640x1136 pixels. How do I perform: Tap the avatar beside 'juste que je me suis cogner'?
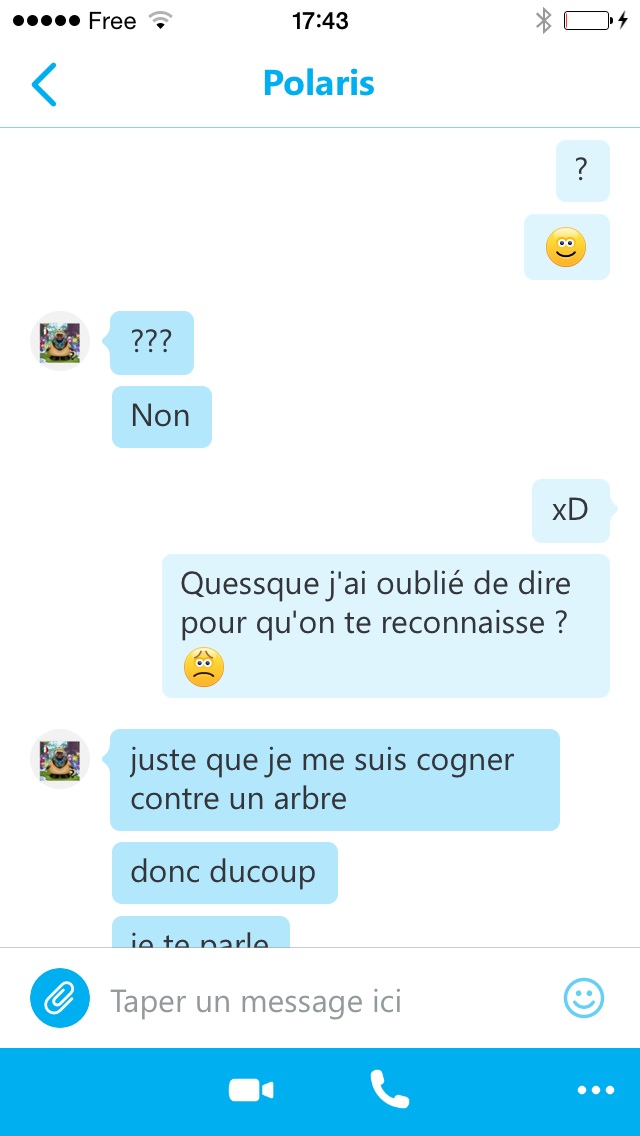(59, 759)
